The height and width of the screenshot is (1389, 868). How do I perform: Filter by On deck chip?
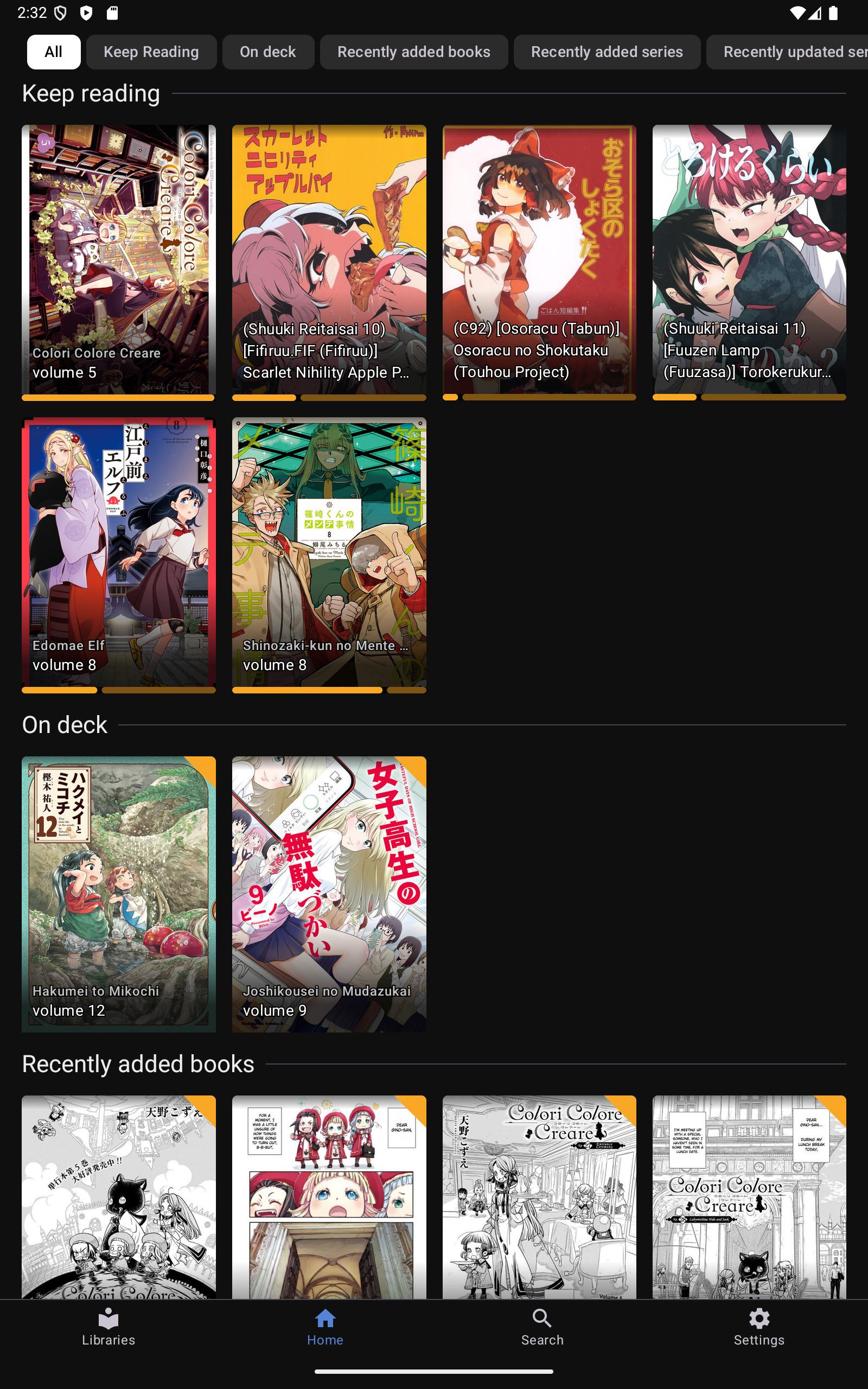(267, 52)
